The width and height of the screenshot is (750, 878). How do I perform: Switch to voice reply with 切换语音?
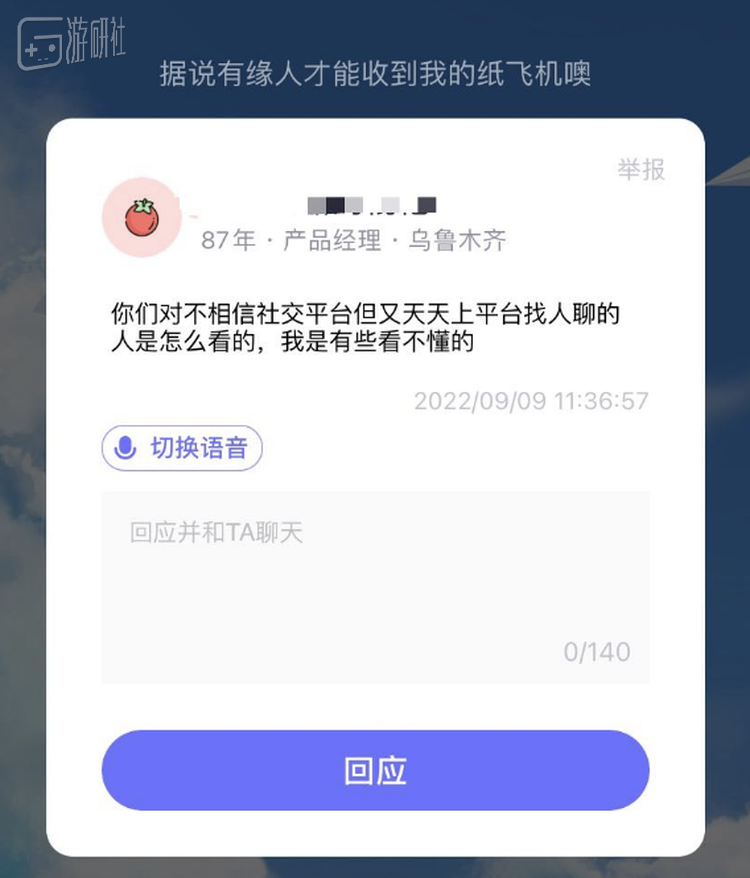[182, 448]
